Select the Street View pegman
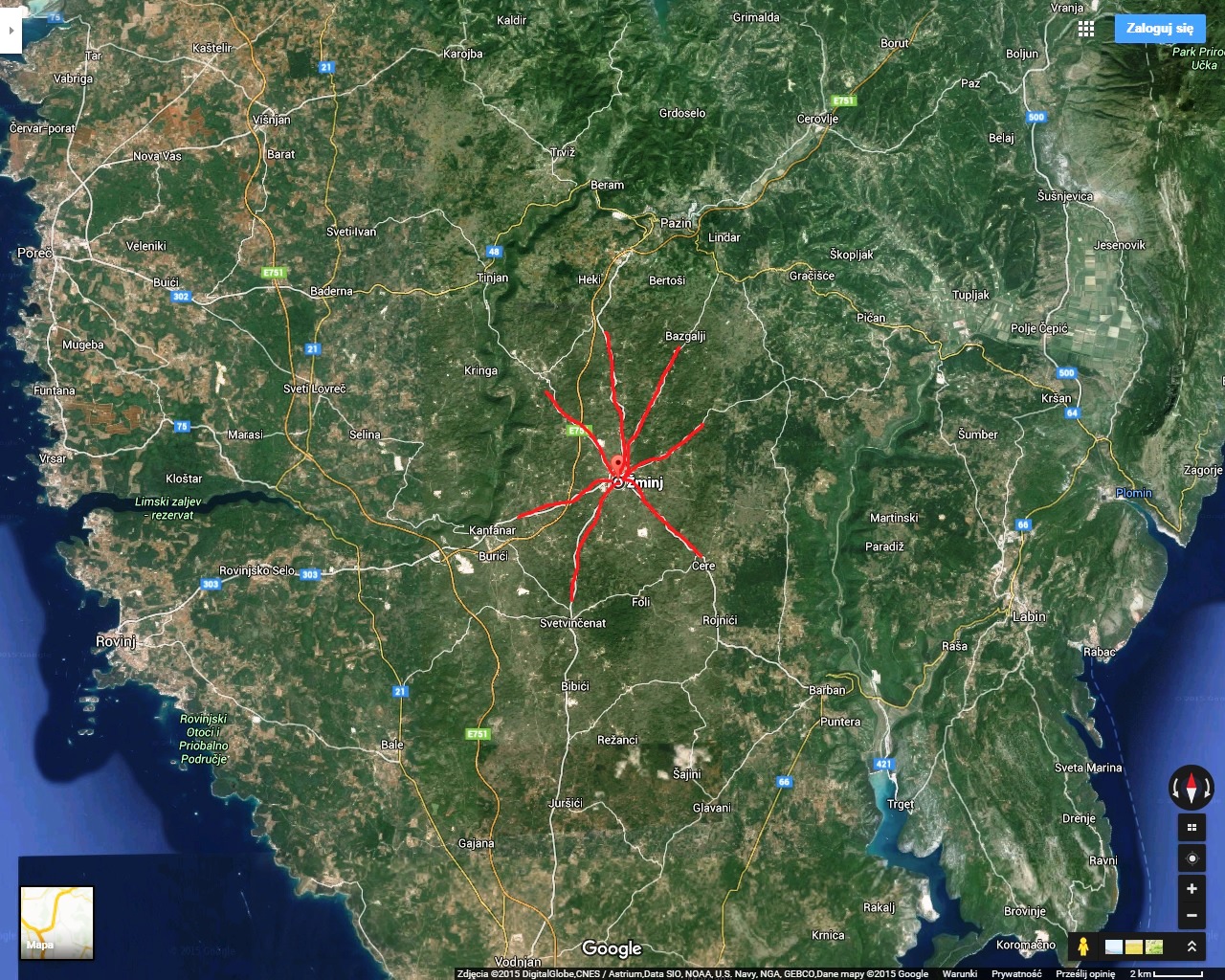The width and height of the screenshot is (1225, 980). pyautogui.click(x=1083, y=946)
